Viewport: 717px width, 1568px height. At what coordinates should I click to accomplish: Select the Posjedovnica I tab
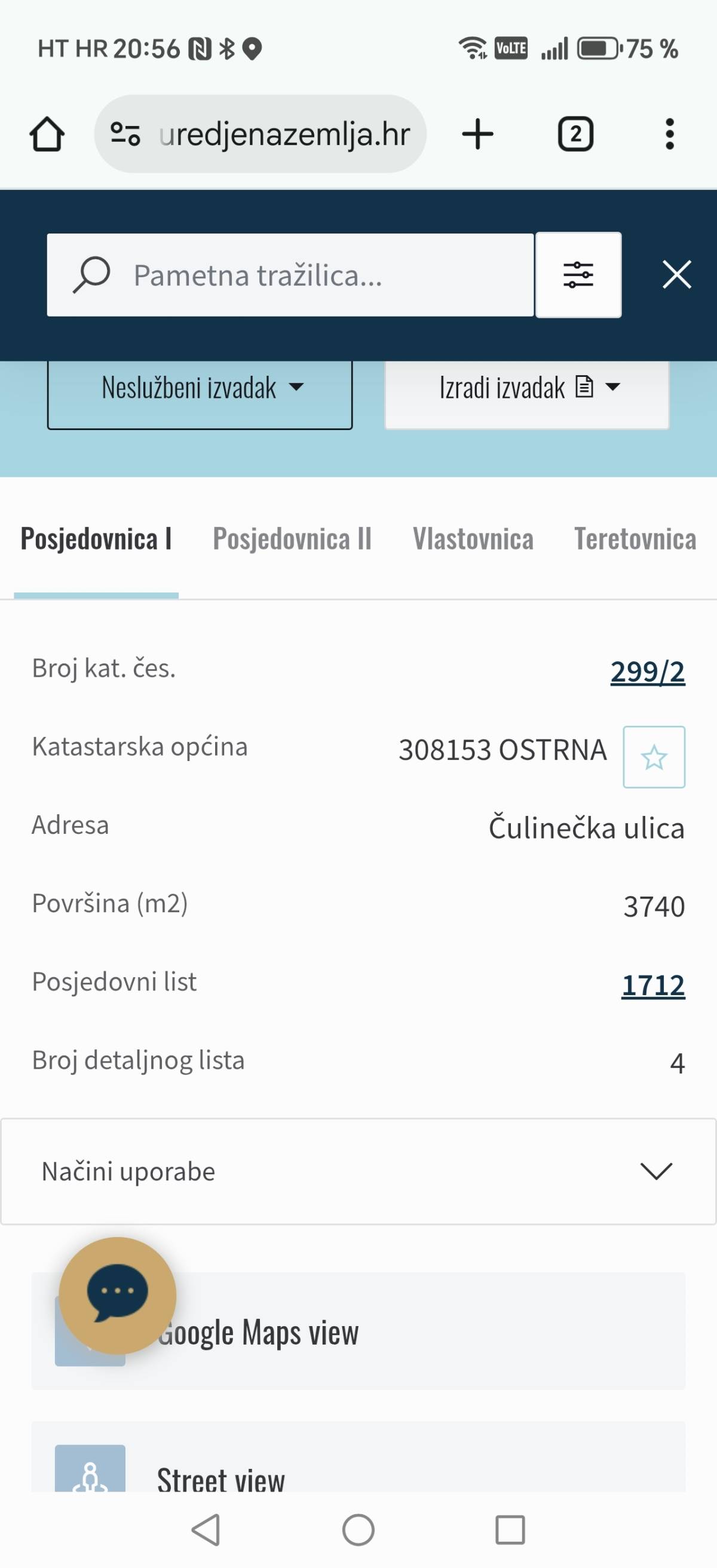point(96,539)
